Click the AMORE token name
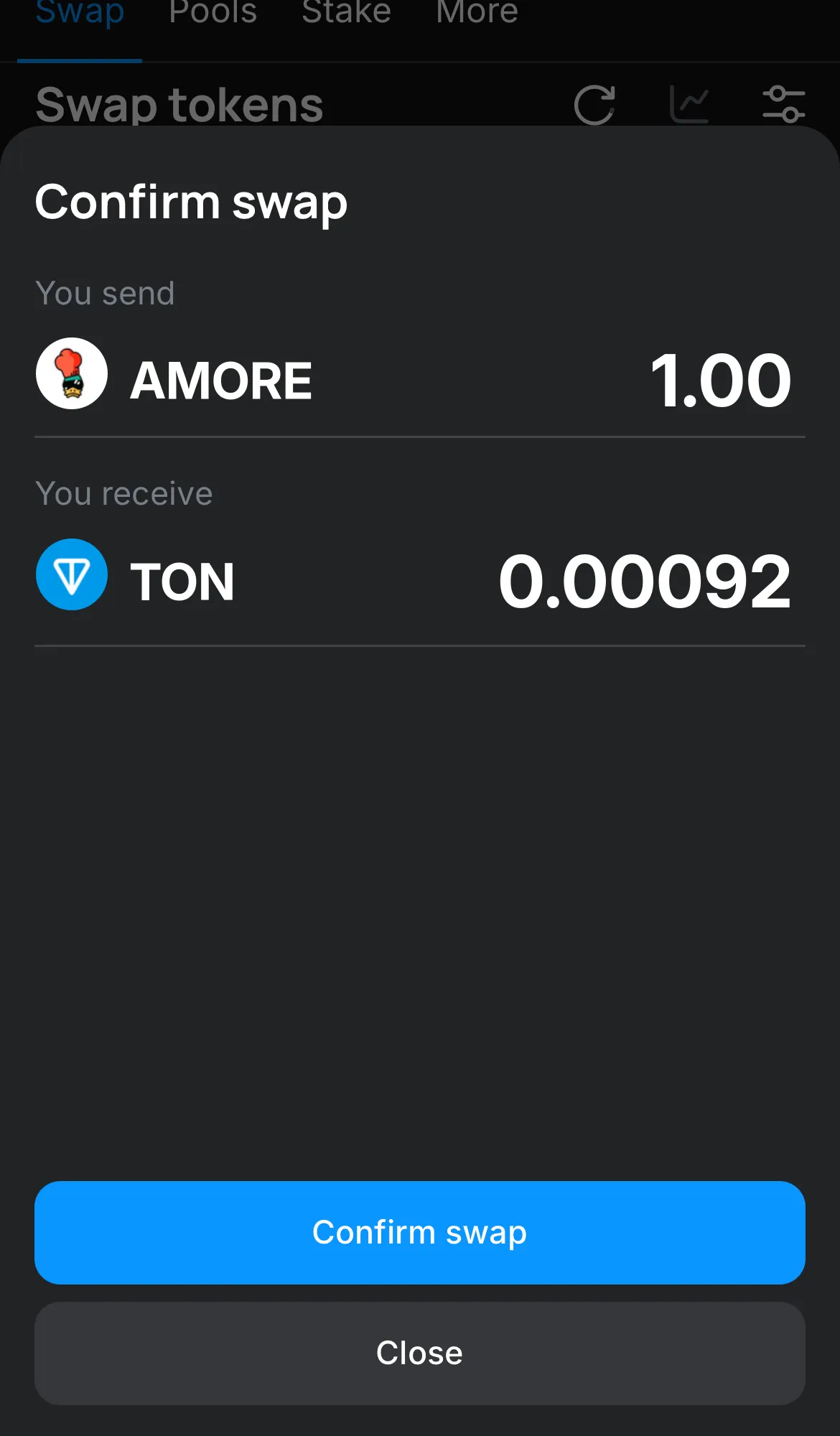 click(220, 378)
